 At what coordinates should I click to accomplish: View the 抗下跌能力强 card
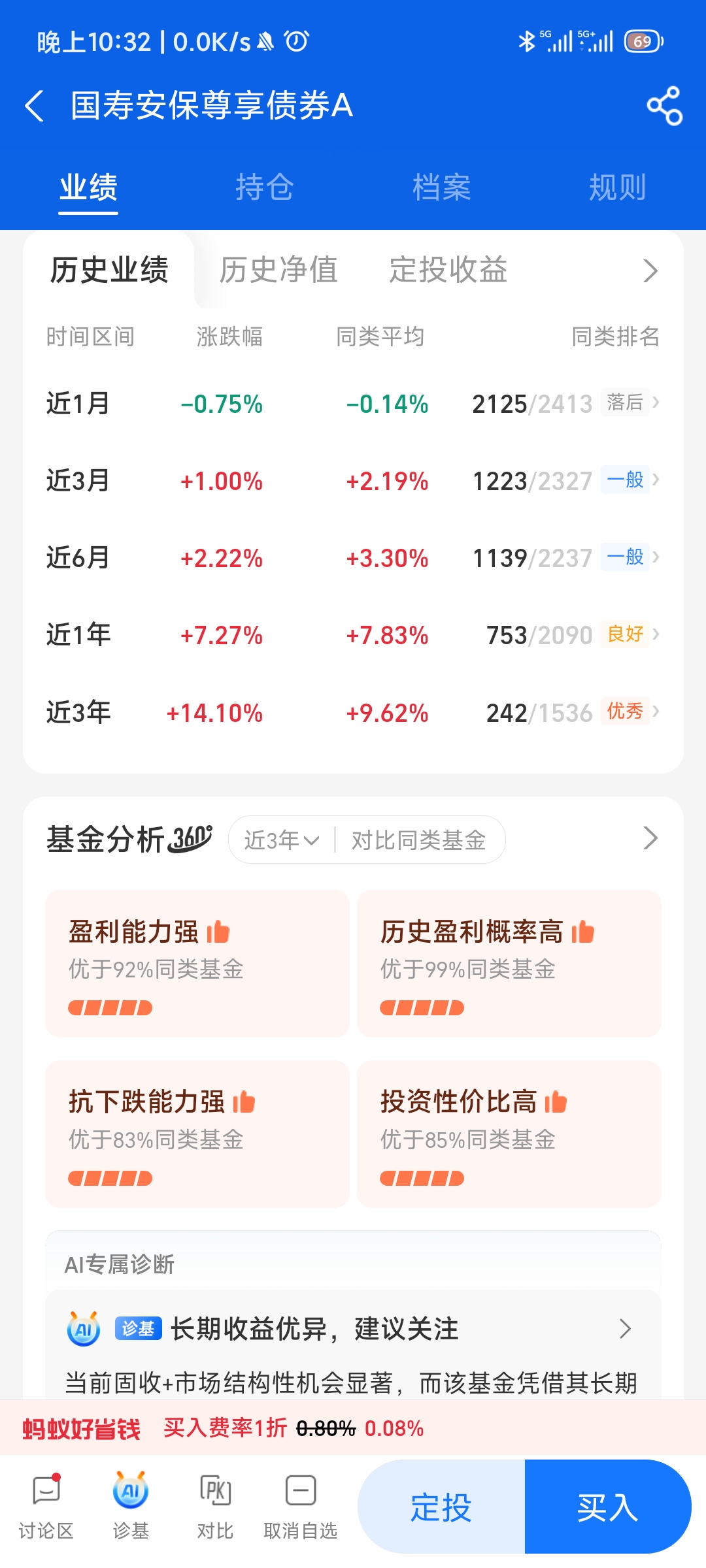tap(197, 1134)
